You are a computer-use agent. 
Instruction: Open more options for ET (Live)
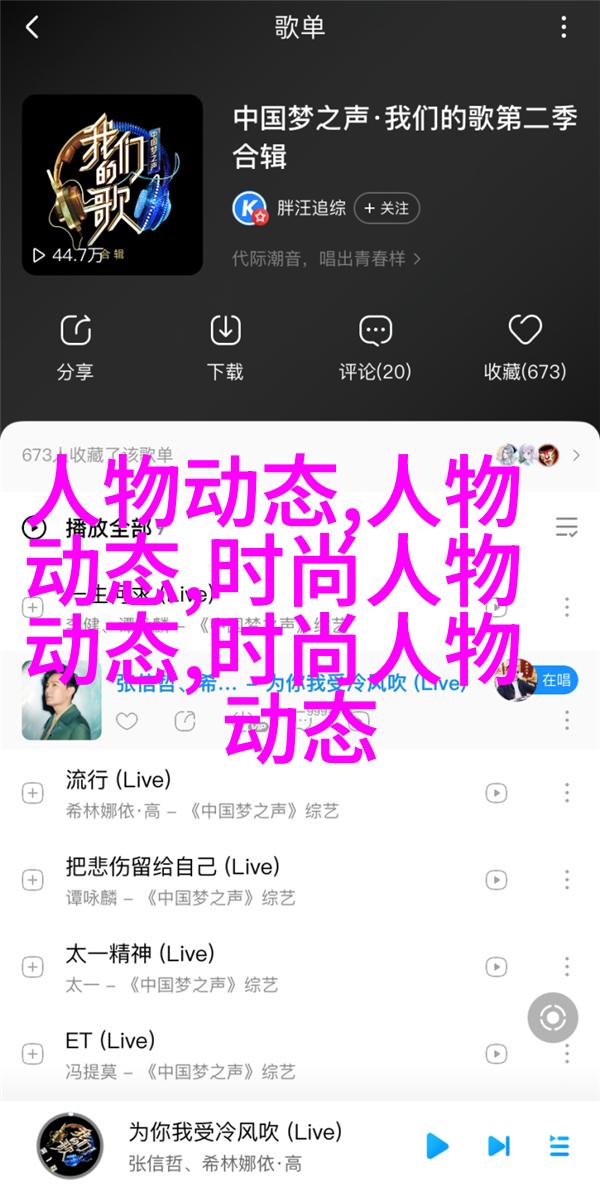click(566, 1054)
